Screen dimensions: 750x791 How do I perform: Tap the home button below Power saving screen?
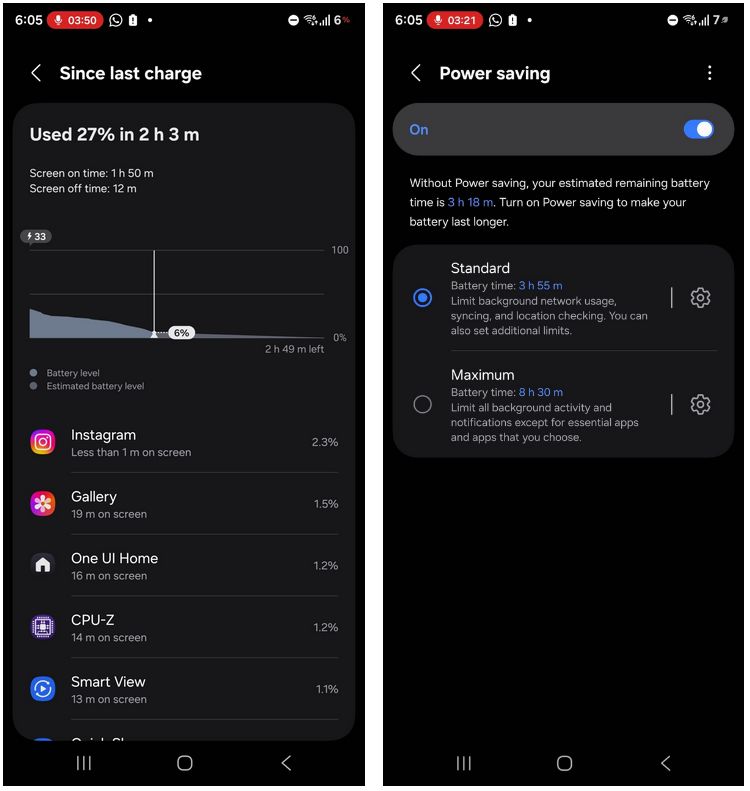pos(564,763)
